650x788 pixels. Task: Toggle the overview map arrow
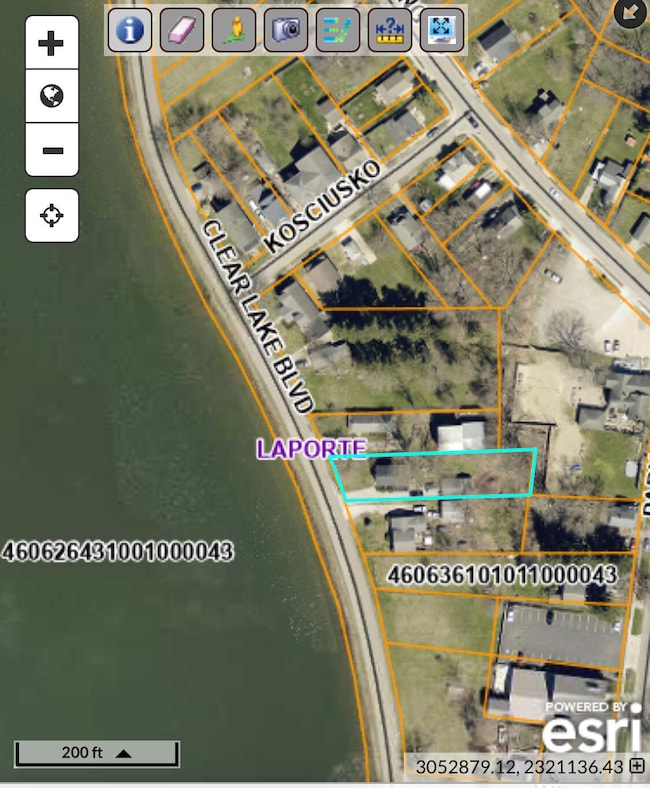(x=630, y=13)
